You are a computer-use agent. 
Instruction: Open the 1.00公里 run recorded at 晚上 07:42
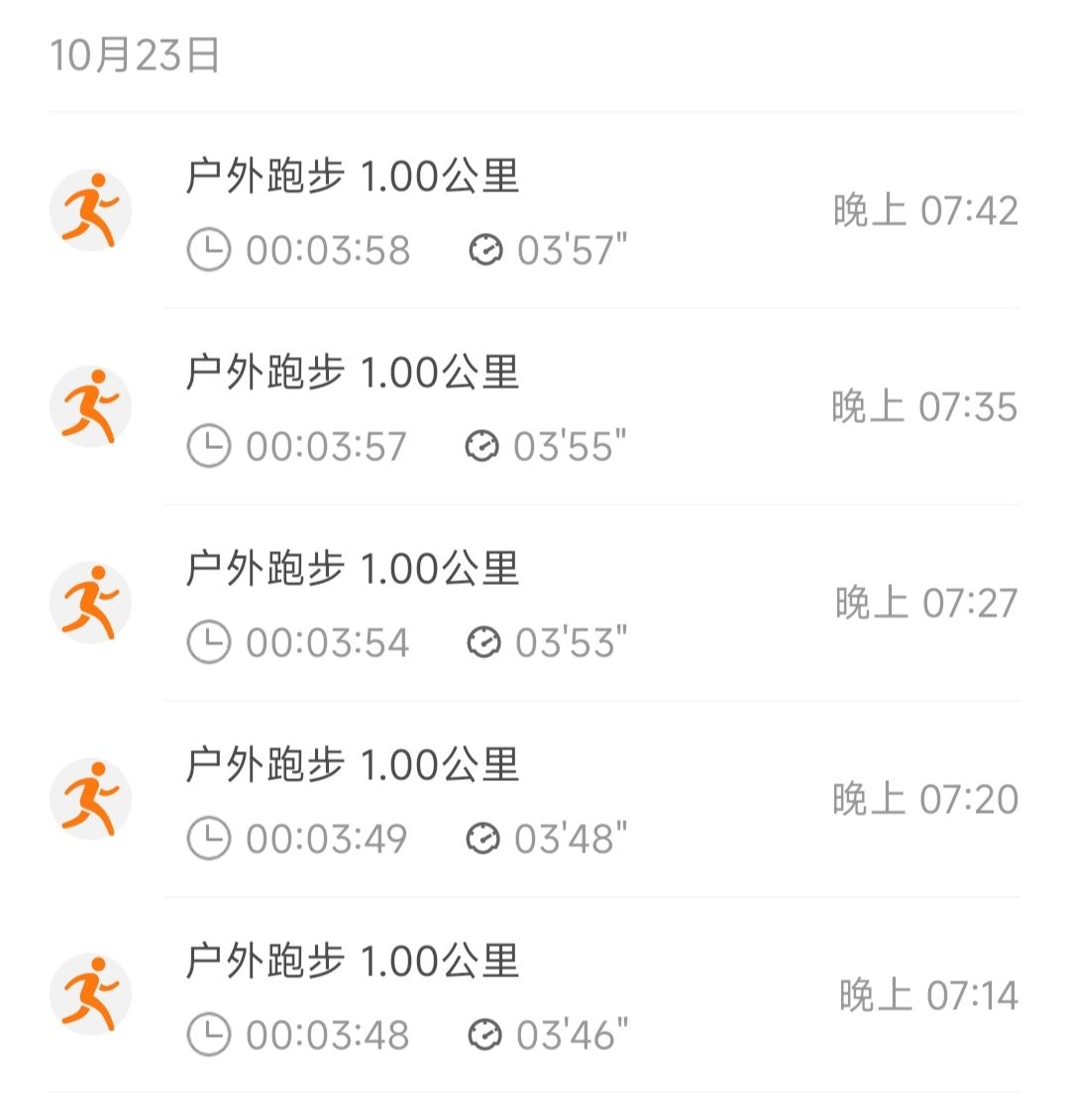click(x=535, y=211)
